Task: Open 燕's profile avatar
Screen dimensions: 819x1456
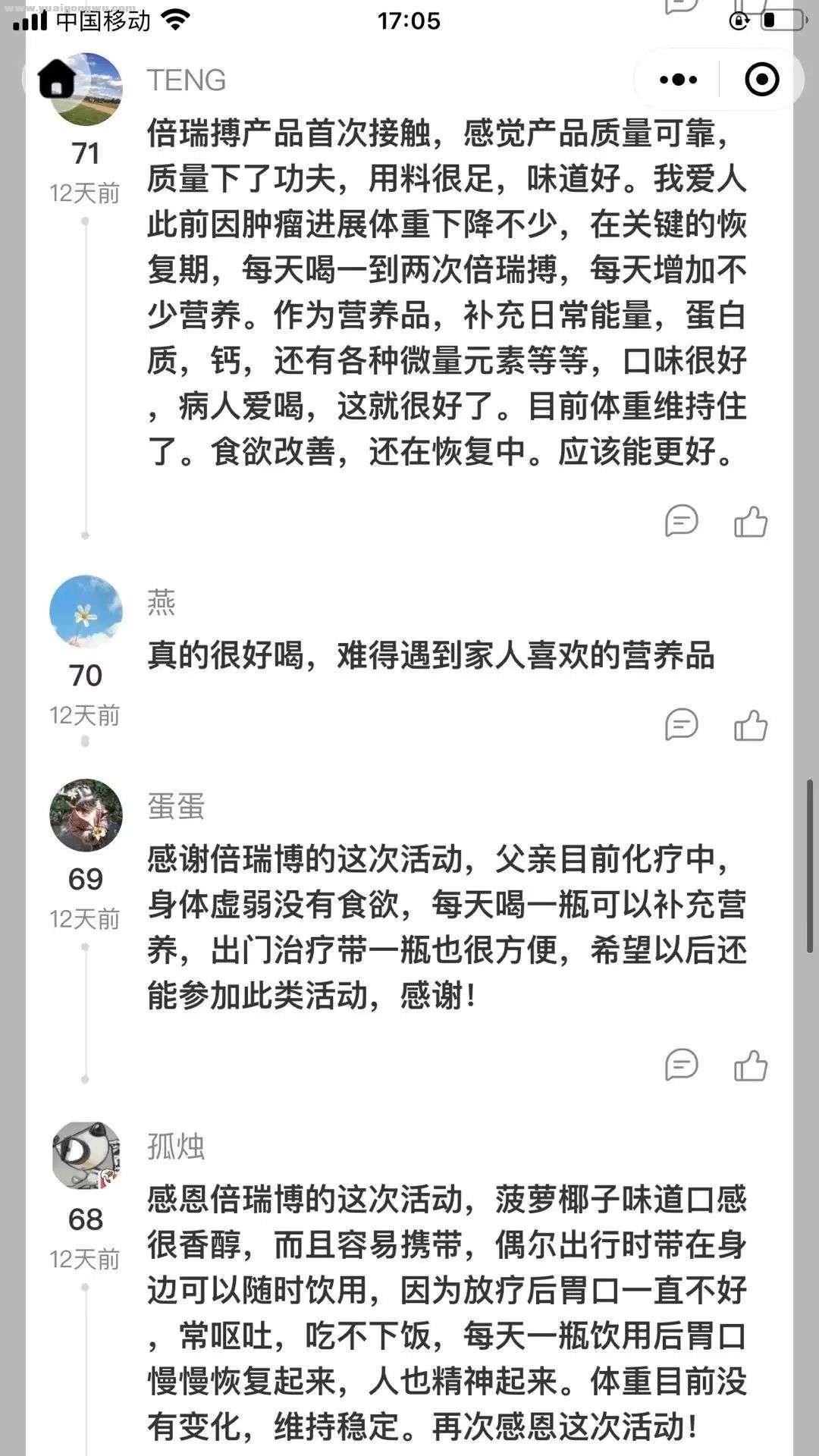Action: [x=86, y=611]
